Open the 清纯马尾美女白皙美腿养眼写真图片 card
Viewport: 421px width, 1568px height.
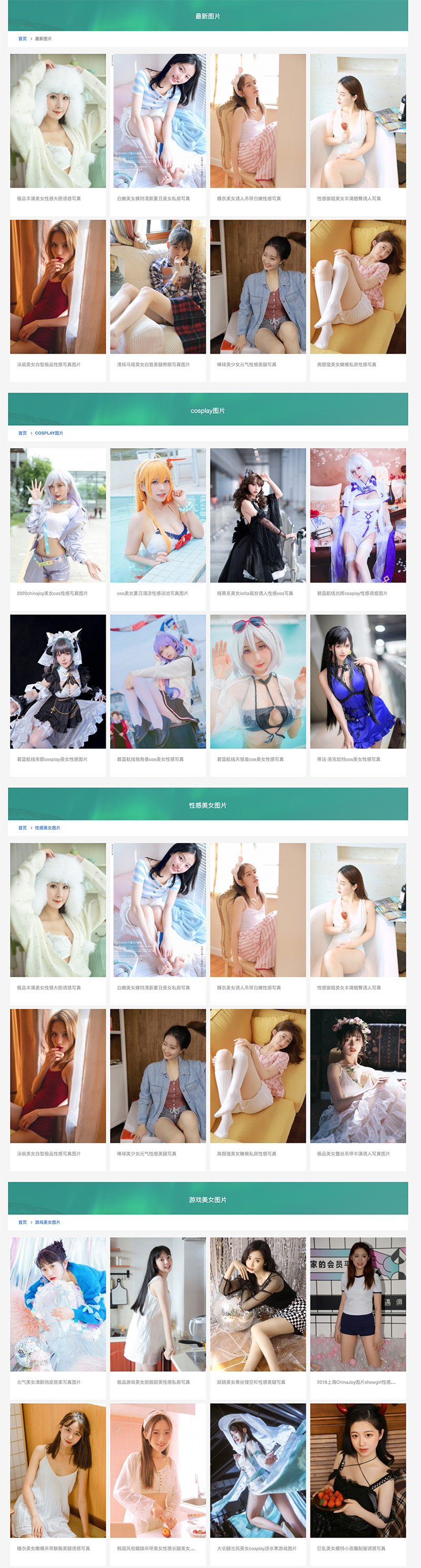(x=157, y=287)
